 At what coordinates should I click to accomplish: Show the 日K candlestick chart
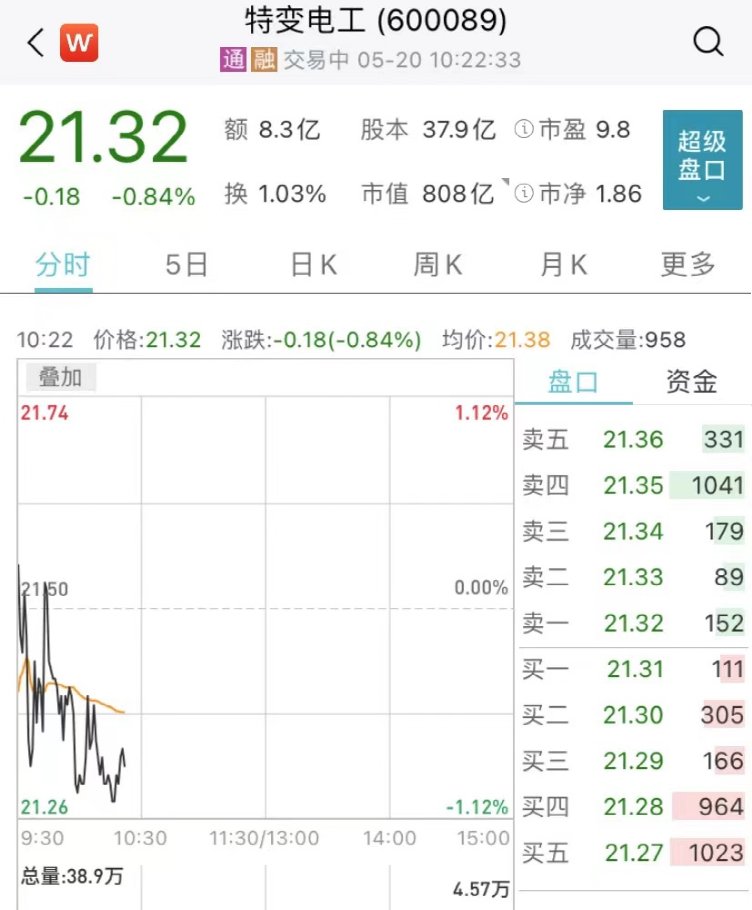(x=313, y=265)
